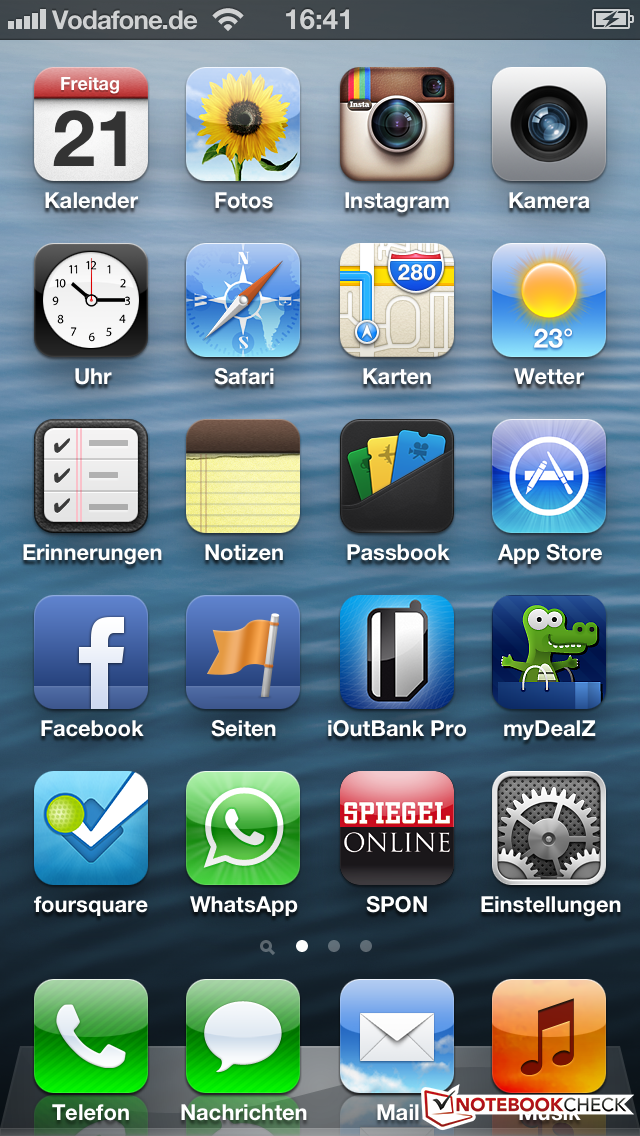Viewport: 640px width, 1136px height.
Task: Start the Kamera app
Action: point(549,124)
